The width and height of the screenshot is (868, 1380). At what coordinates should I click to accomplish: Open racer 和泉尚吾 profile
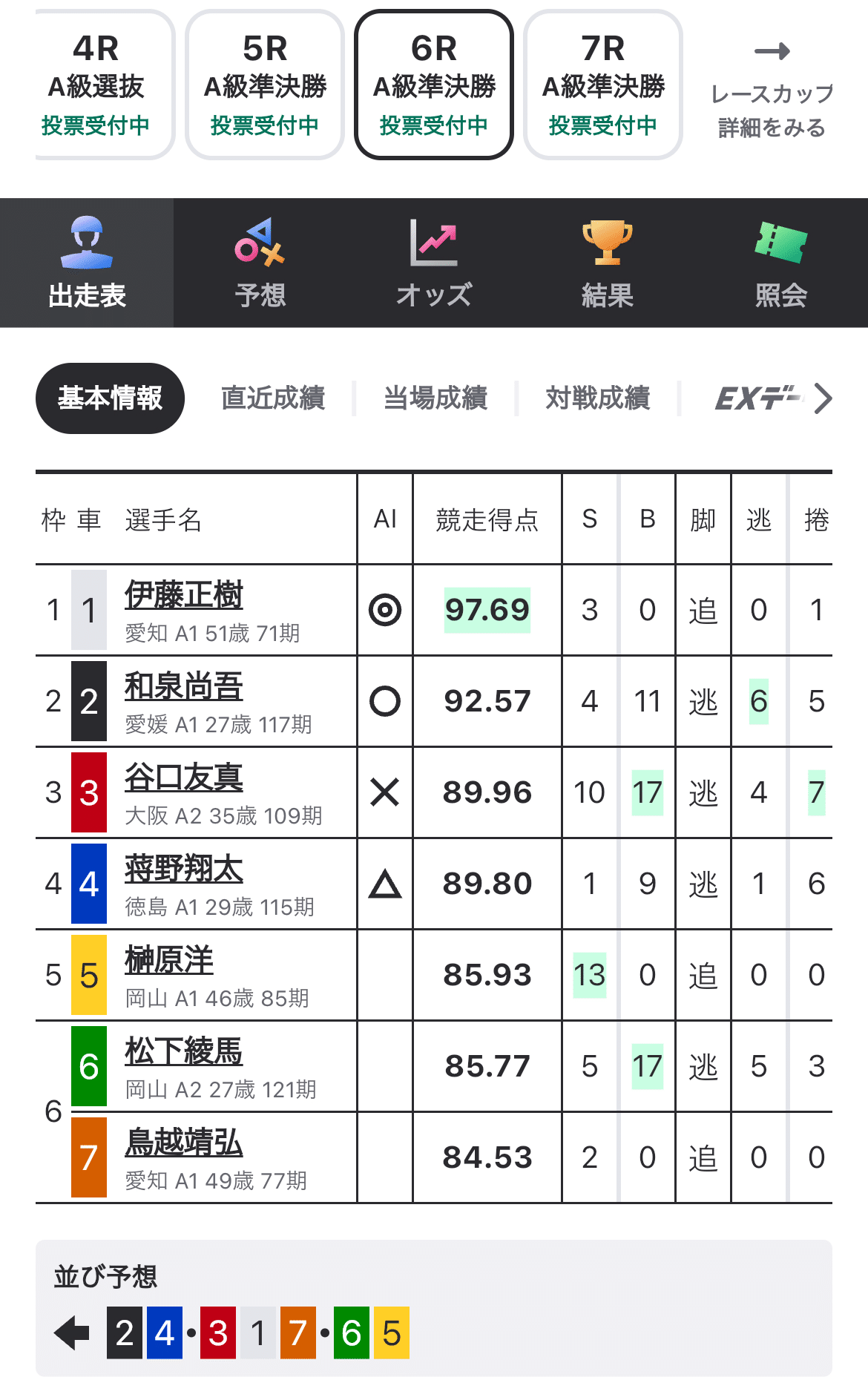tap(183, 686)
